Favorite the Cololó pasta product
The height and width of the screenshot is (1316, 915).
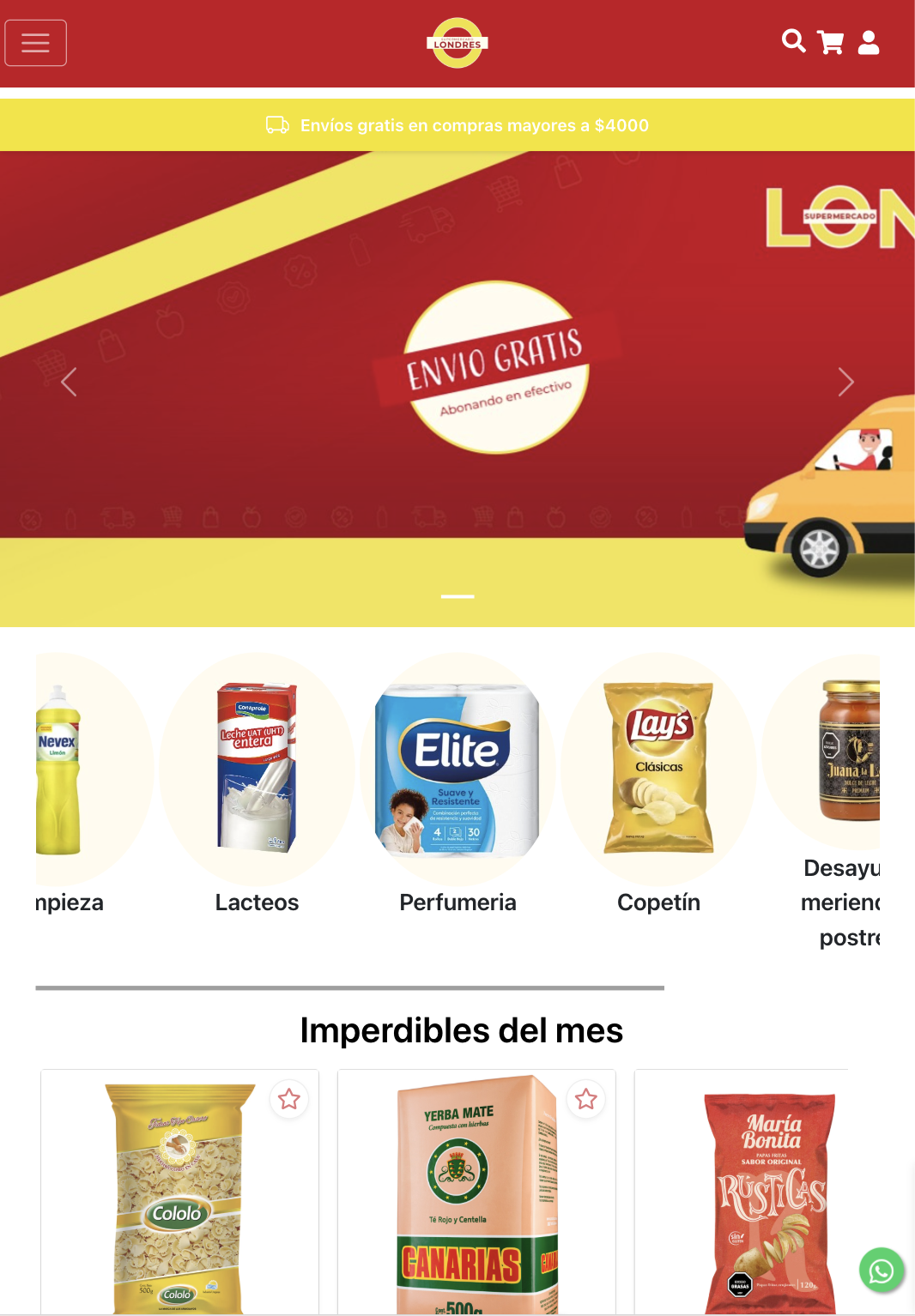[x=289, y=1099]
